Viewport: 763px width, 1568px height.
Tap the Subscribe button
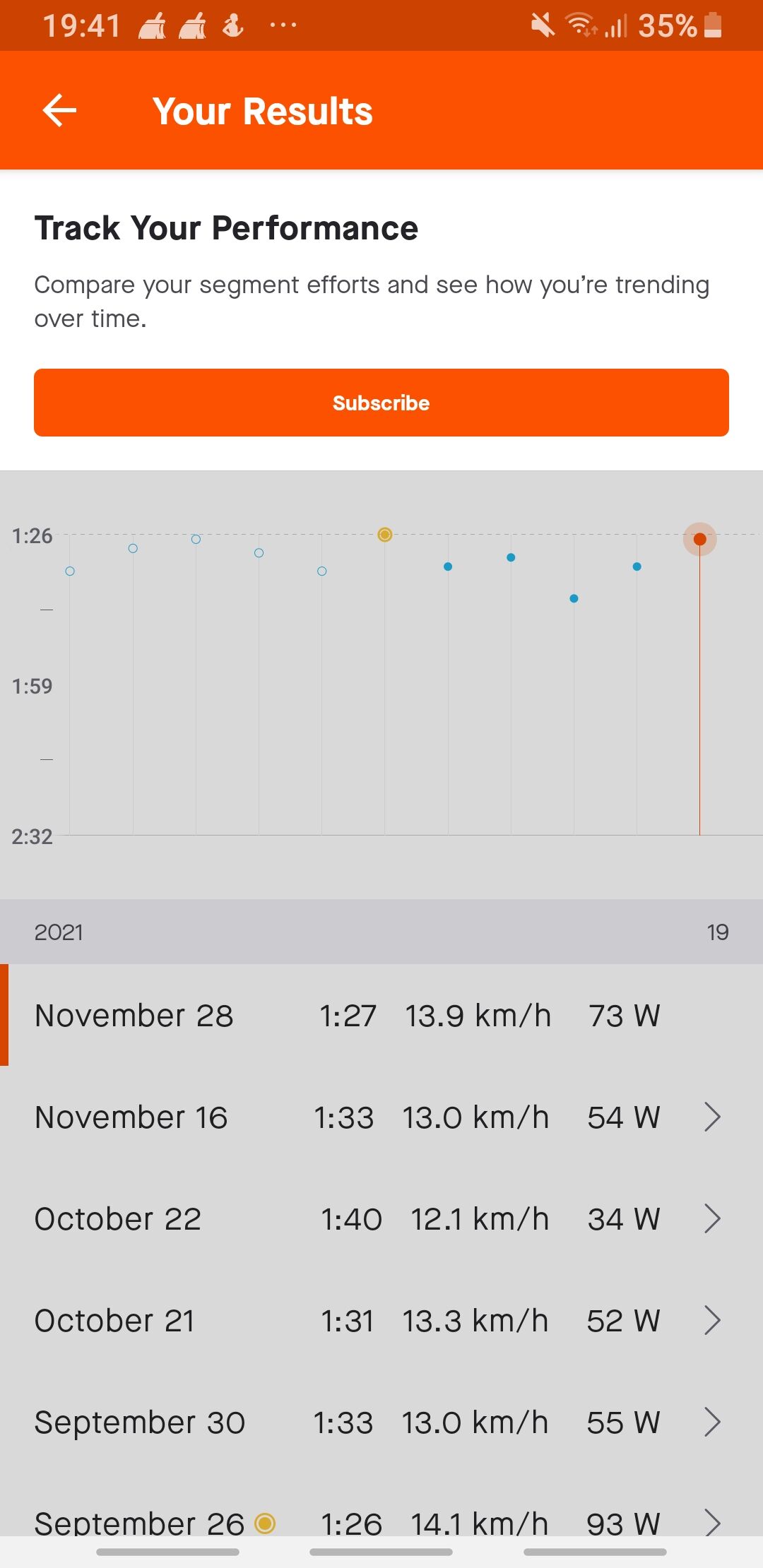click(381, 403)
